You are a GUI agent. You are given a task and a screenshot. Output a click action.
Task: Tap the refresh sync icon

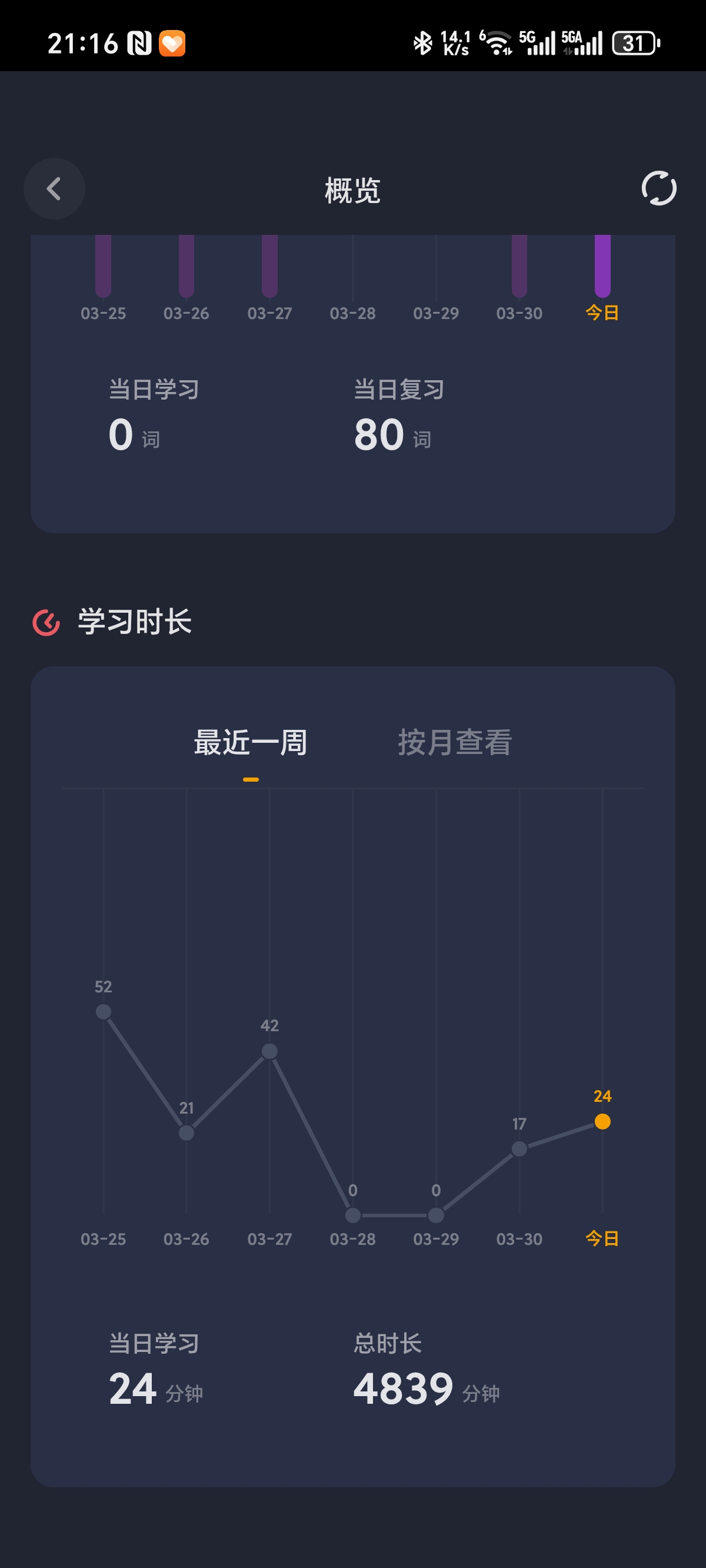(x=658, y=189)
